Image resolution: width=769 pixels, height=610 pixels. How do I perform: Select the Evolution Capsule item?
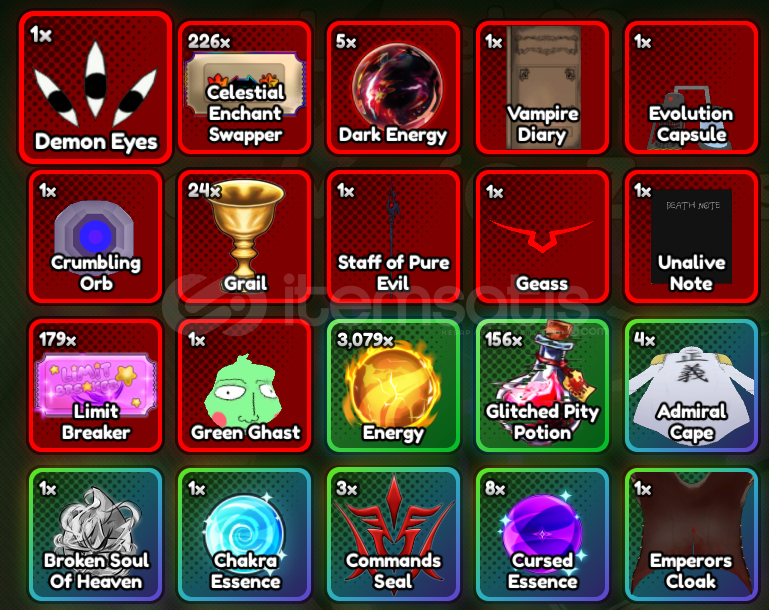click(x=691, y=87)
